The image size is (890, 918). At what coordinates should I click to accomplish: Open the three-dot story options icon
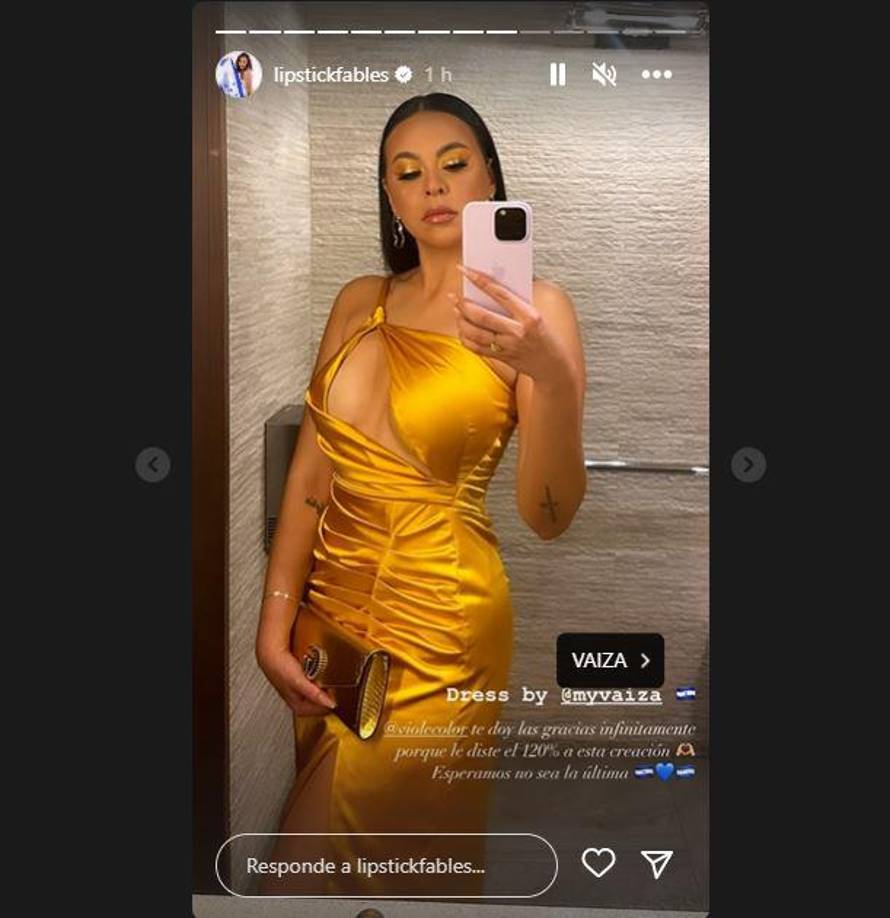658,72
